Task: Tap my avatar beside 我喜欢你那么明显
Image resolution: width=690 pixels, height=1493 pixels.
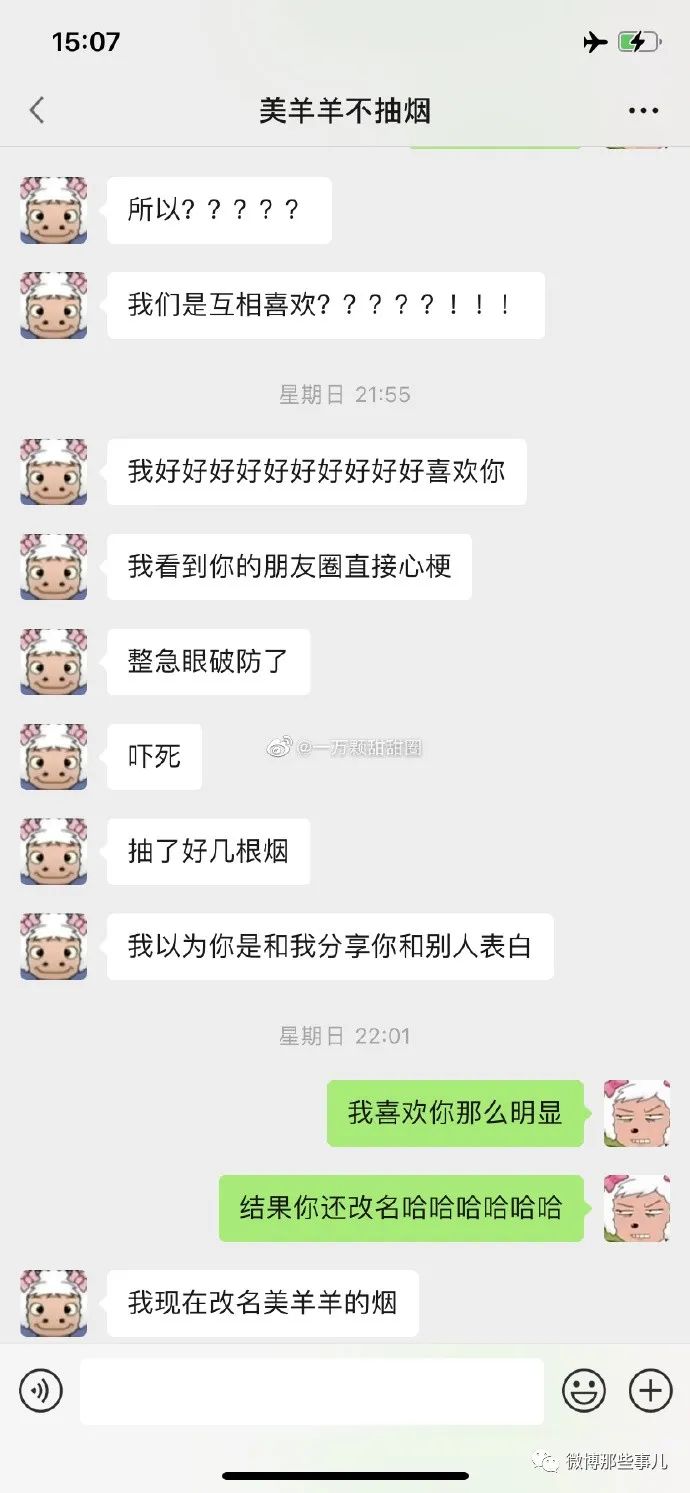Action: [x=636, y=1113]
